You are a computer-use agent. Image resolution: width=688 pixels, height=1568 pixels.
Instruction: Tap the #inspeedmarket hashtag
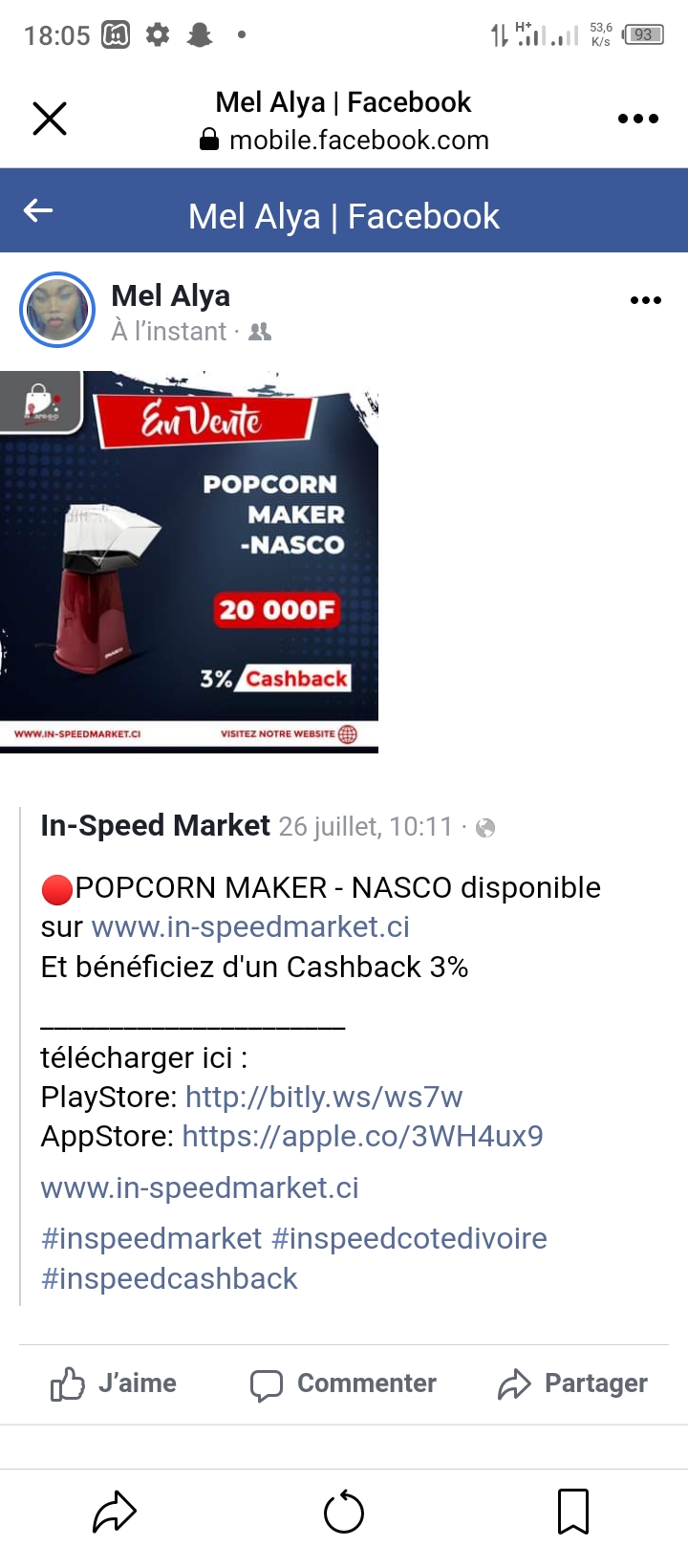point(151,1238)
